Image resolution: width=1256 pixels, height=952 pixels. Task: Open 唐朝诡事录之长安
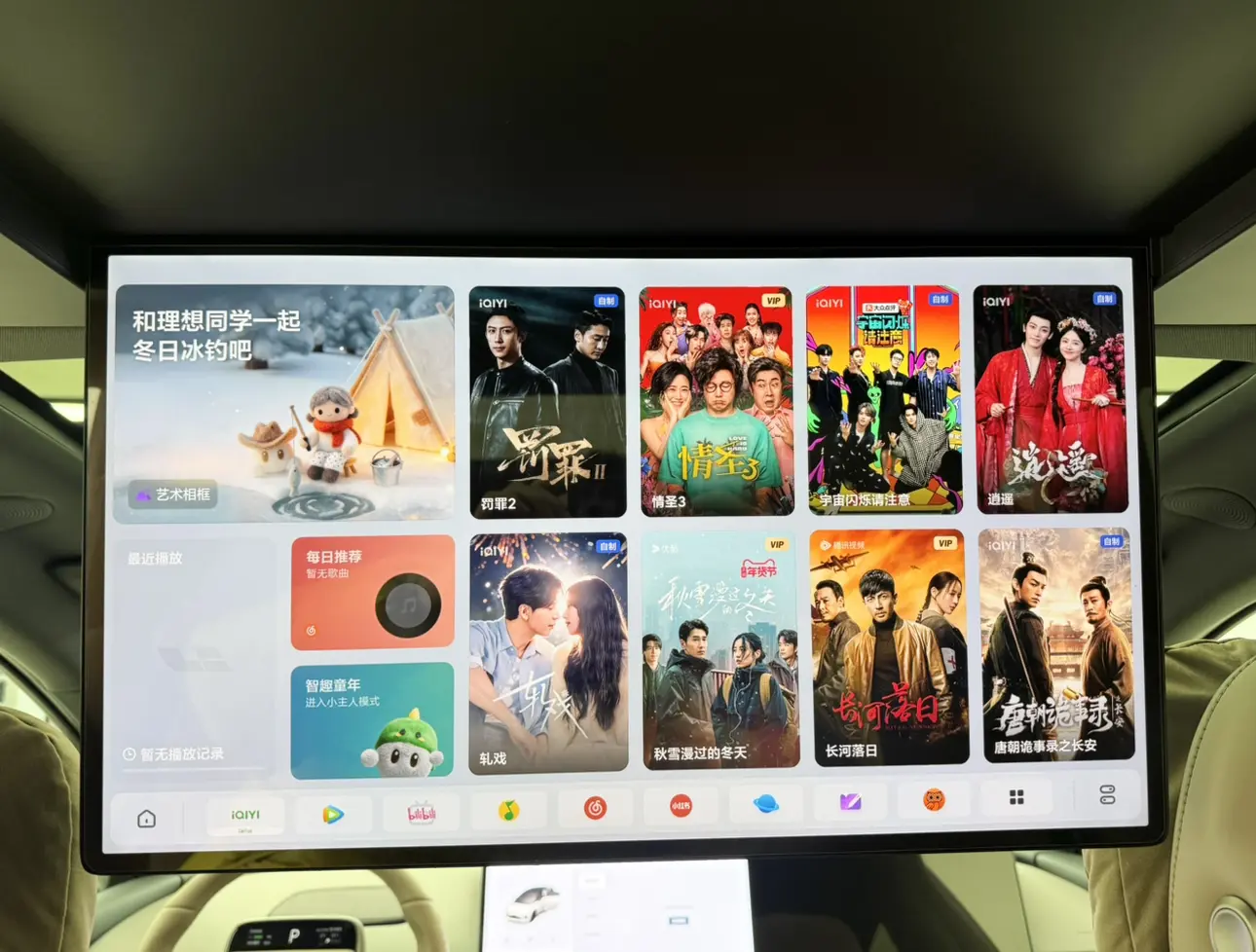pyautogui.click(x=1056, y=644)
